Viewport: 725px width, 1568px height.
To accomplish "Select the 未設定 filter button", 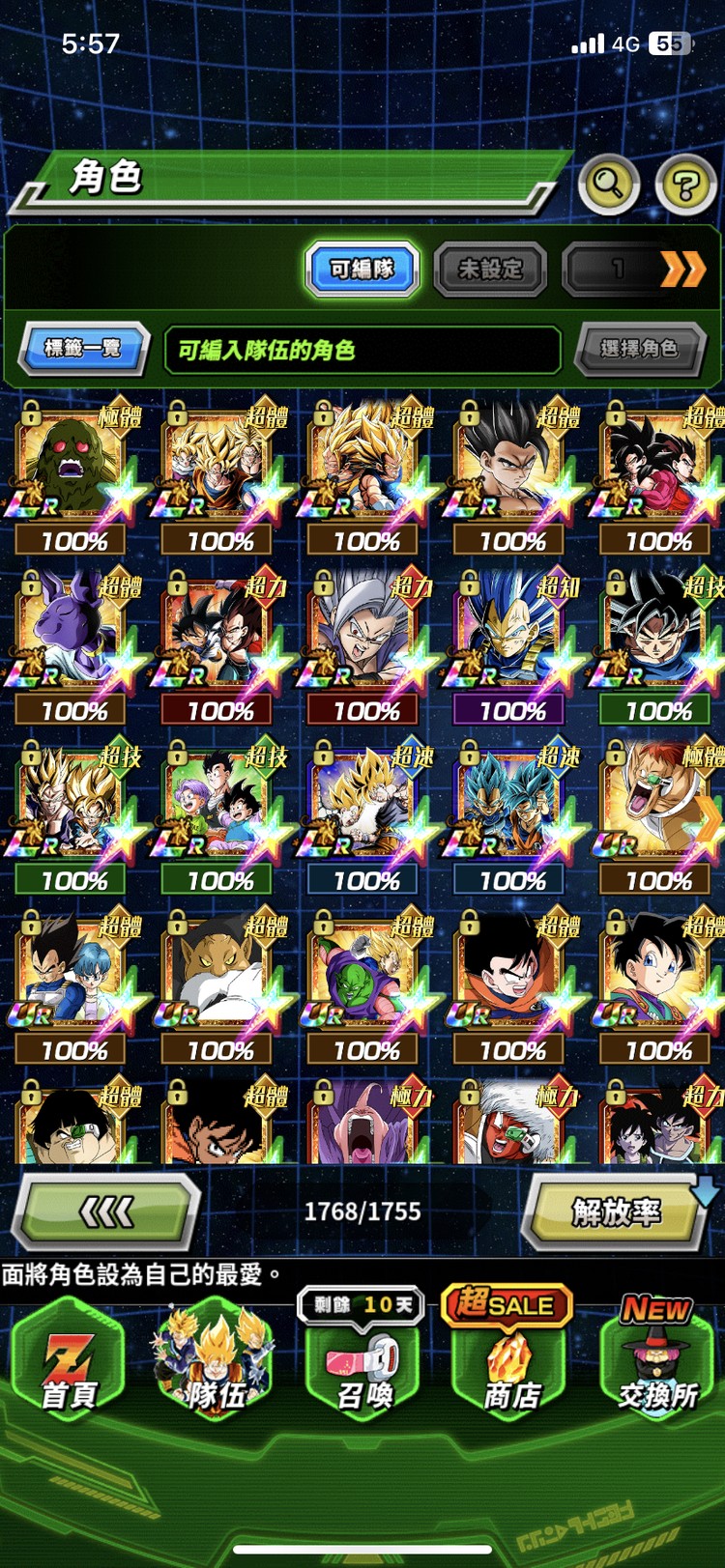I will (x=490, y=269).
